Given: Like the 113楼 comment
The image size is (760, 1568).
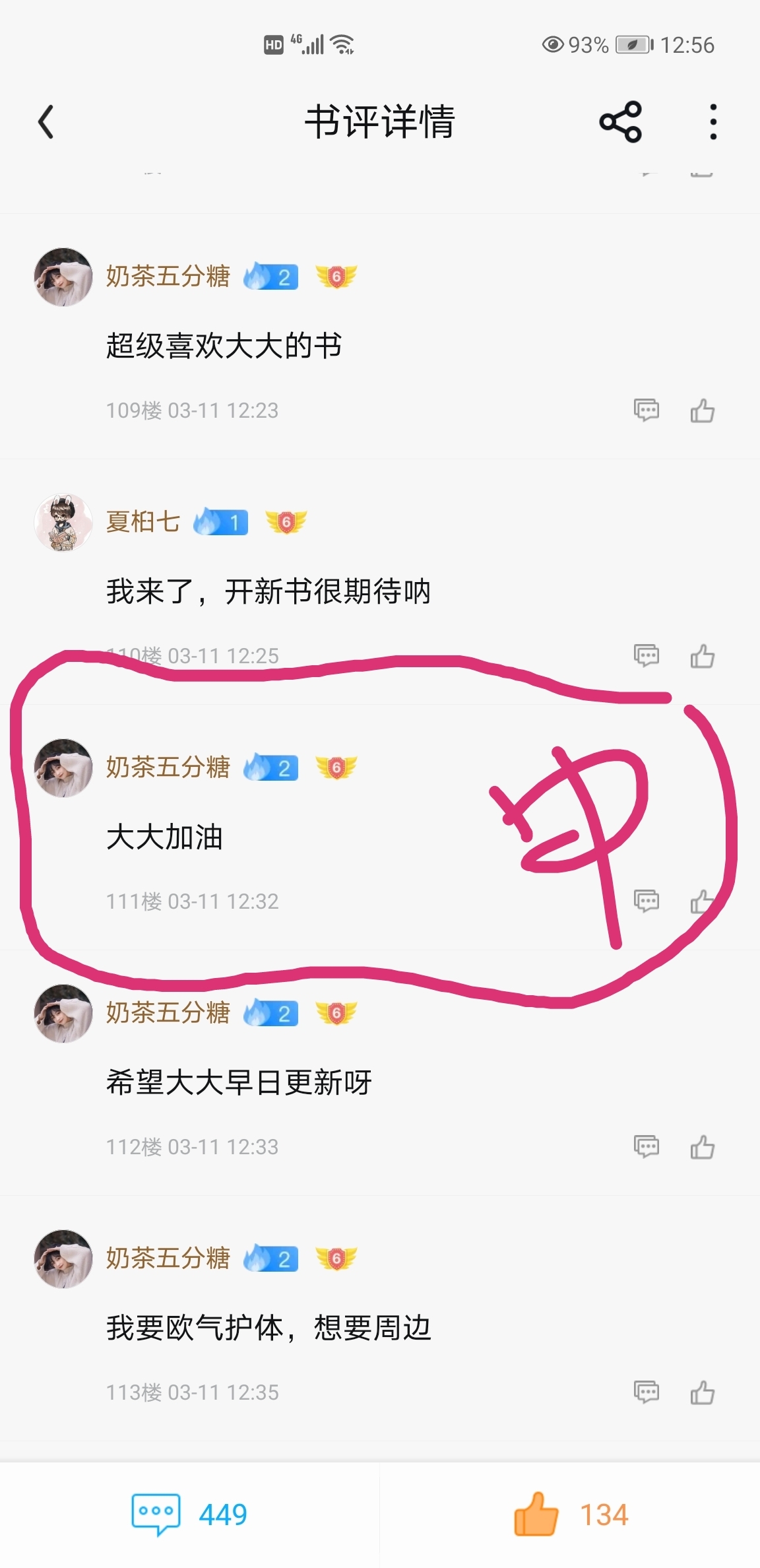Looking at the screenshot, I should coord(703,1392).
